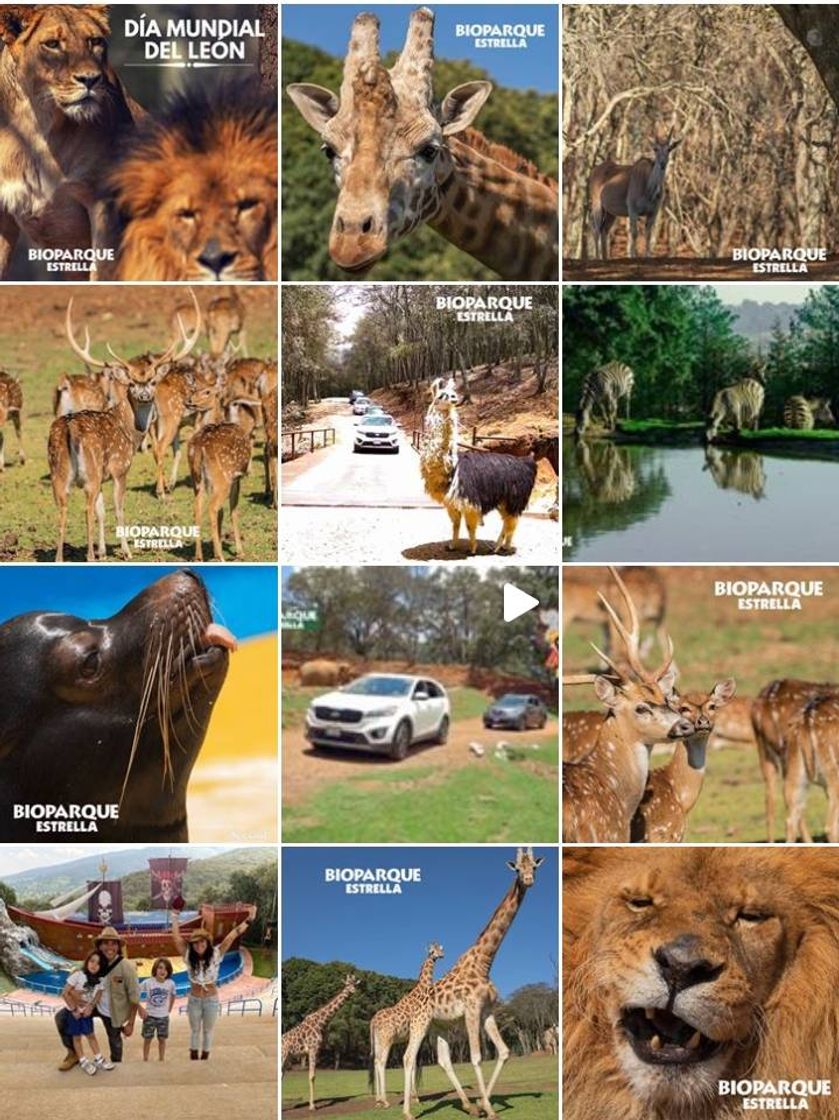This screenshot has width=839, height=1120.
Task: View the zebras by the pond post
Action: point(701,423)
